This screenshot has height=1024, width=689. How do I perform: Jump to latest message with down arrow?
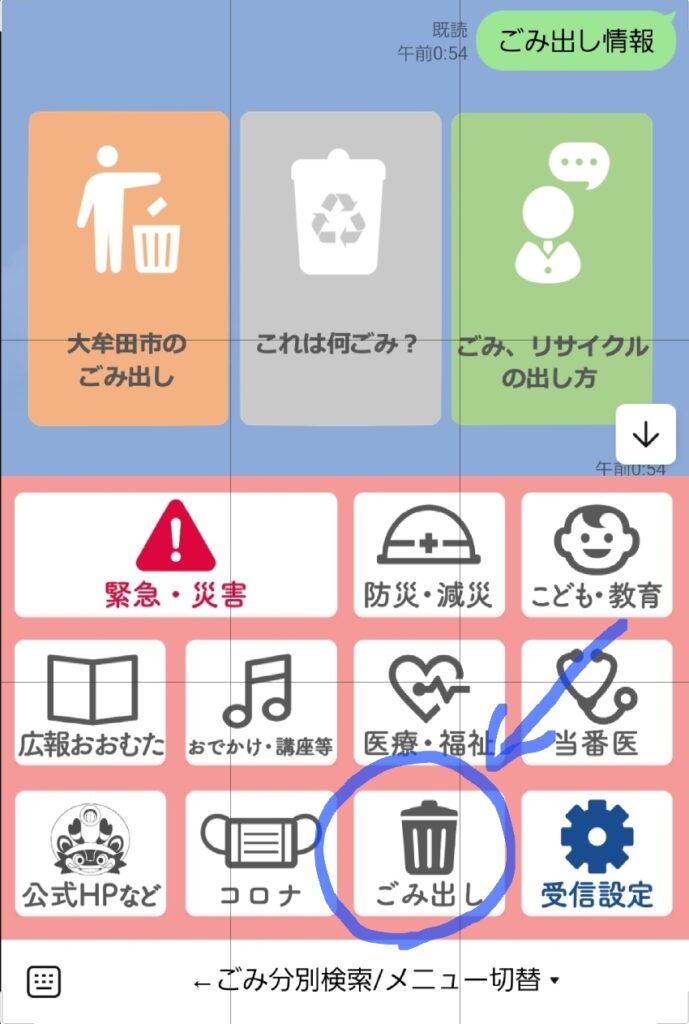[x=646, y=435]
